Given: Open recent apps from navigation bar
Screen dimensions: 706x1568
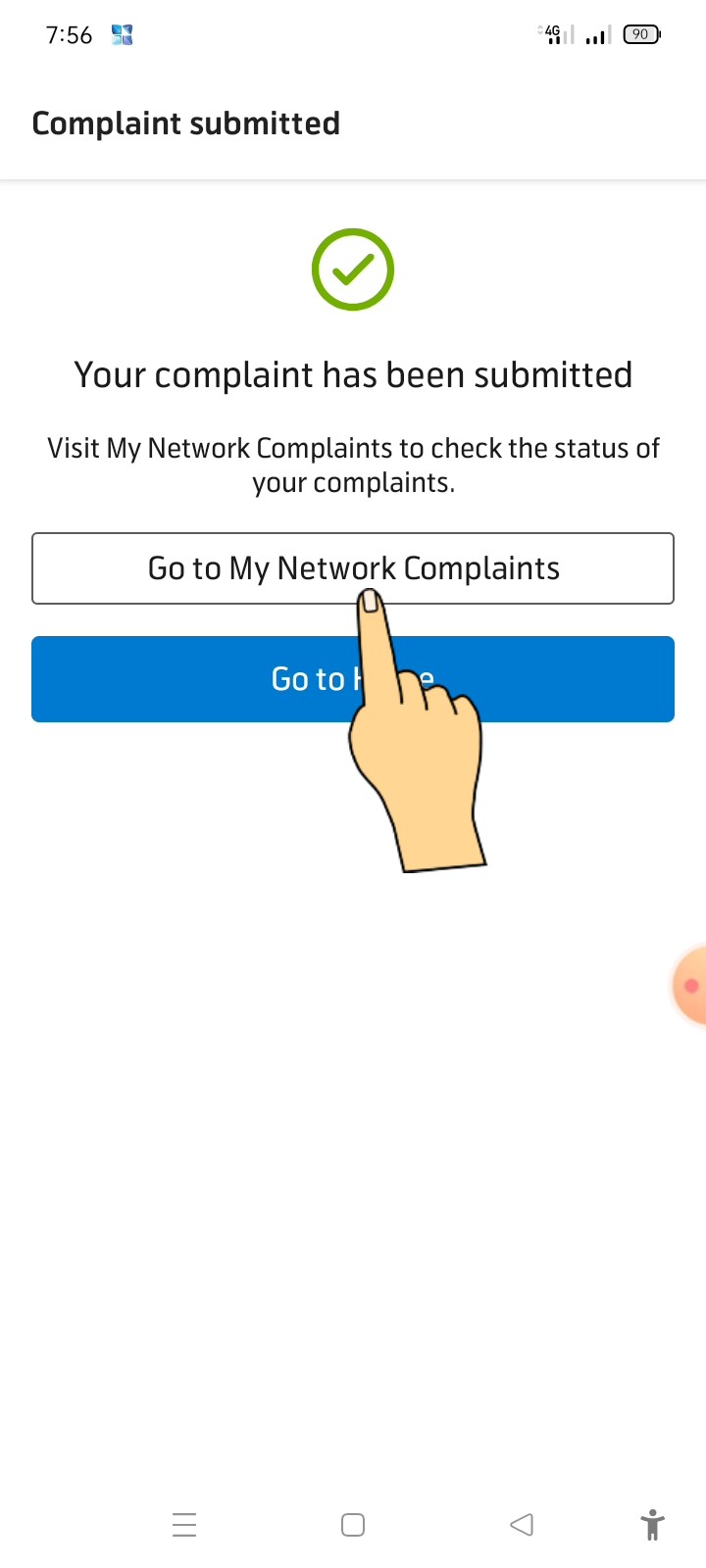Looking at the screenshot, I should tap(184, 1525).
